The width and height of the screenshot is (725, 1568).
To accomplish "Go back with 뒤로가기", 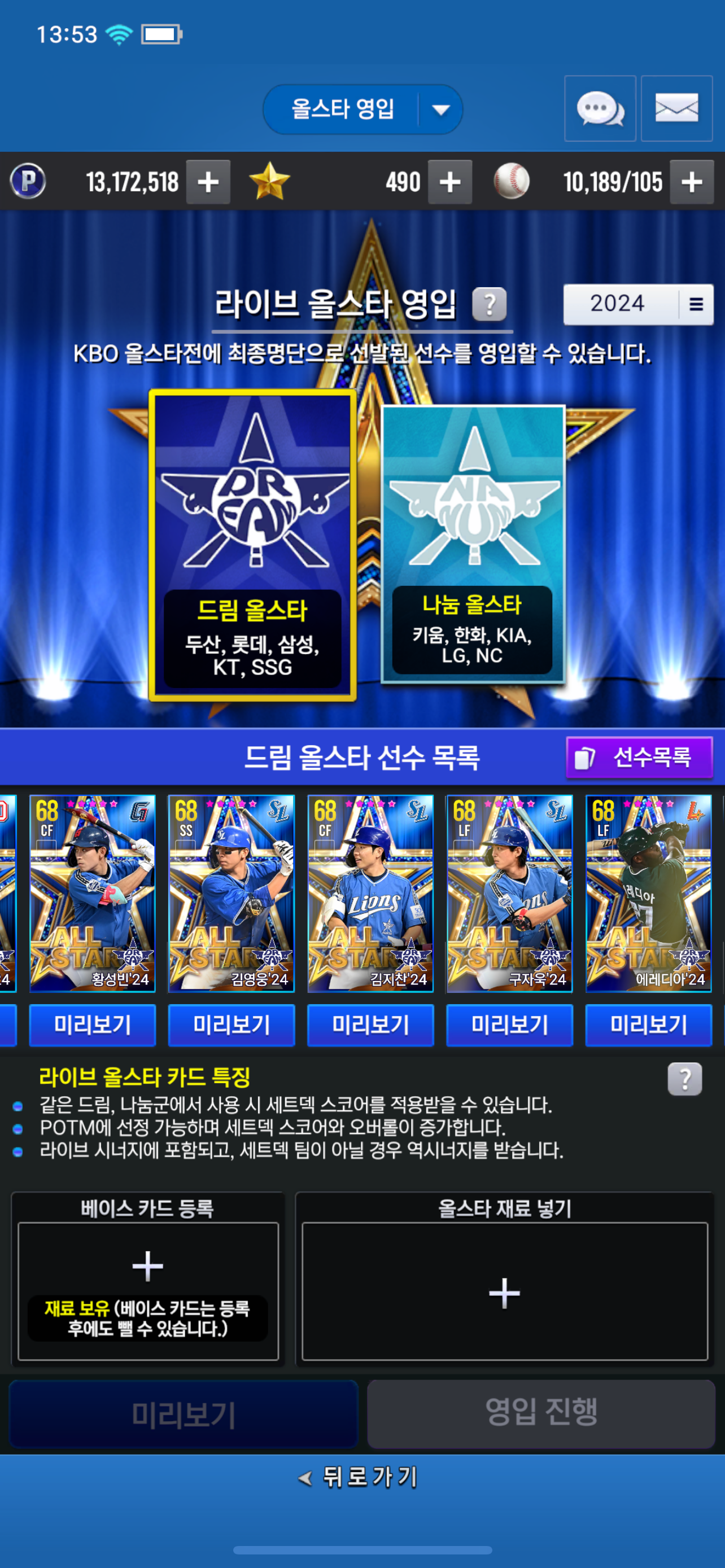I will click(x=358, y=1477).
